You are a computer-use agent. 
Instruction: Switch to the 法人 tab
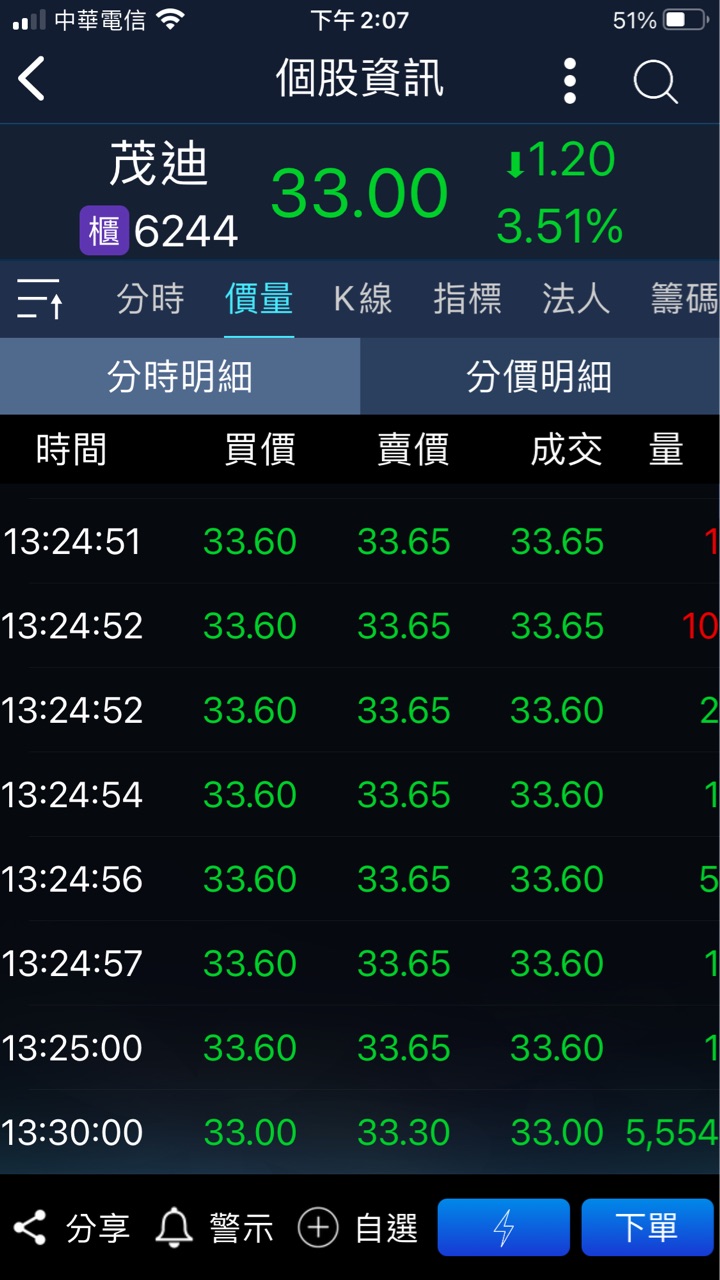(x=576, y=299)
